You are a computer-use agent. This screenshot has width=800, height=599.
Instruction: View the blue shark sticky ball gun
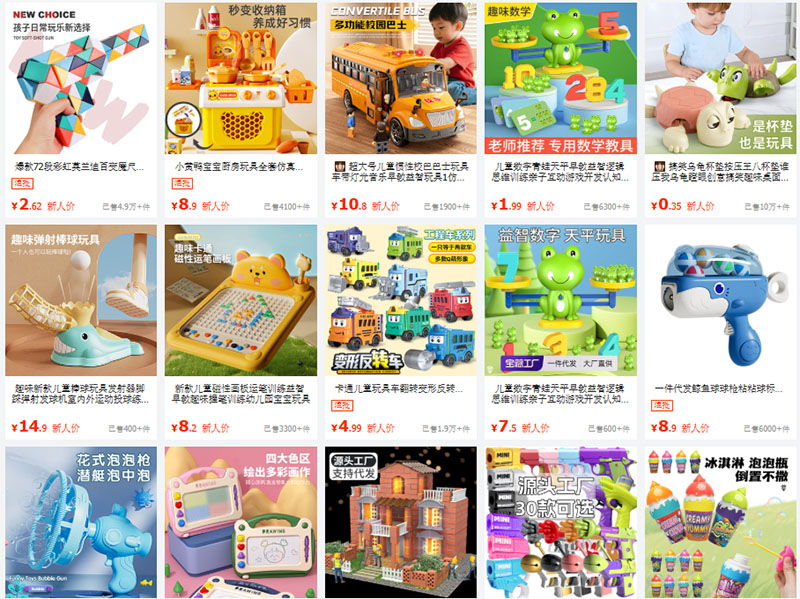pyautogui.click(x=720, y=300)
